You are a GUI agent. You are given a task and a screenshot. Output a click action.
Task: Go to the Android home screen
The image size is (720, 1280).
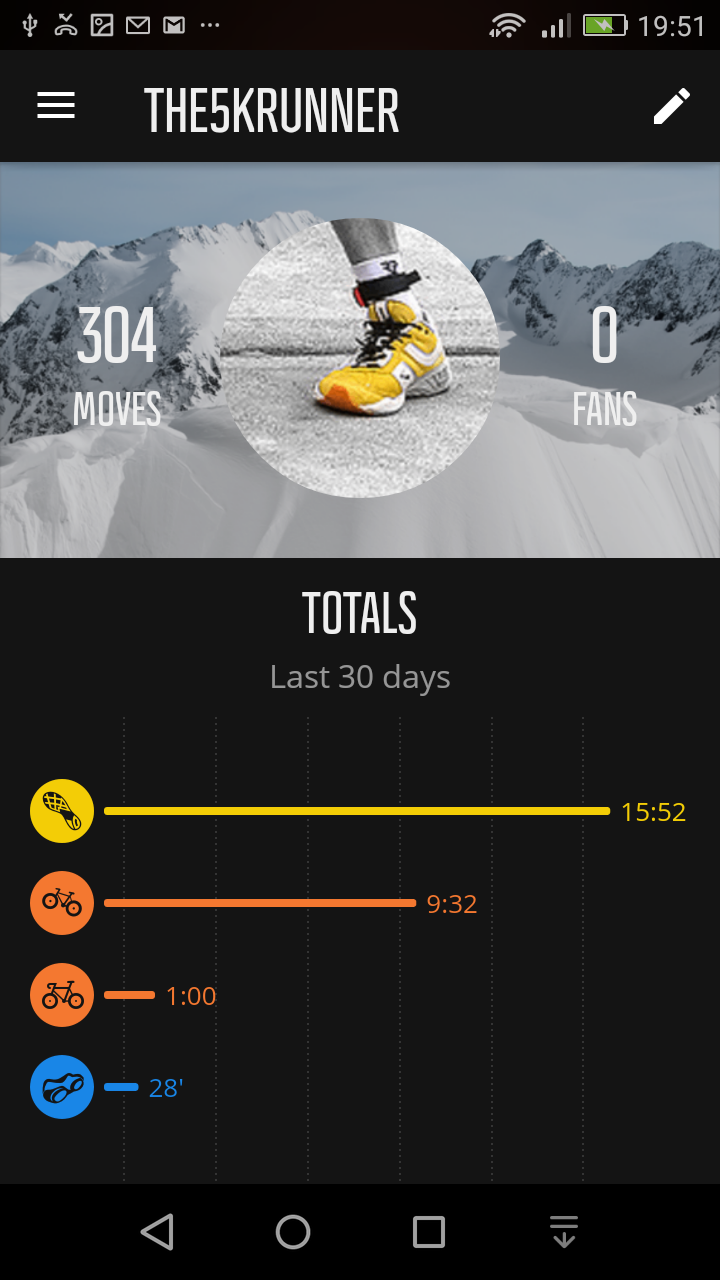coord(293,1232)
